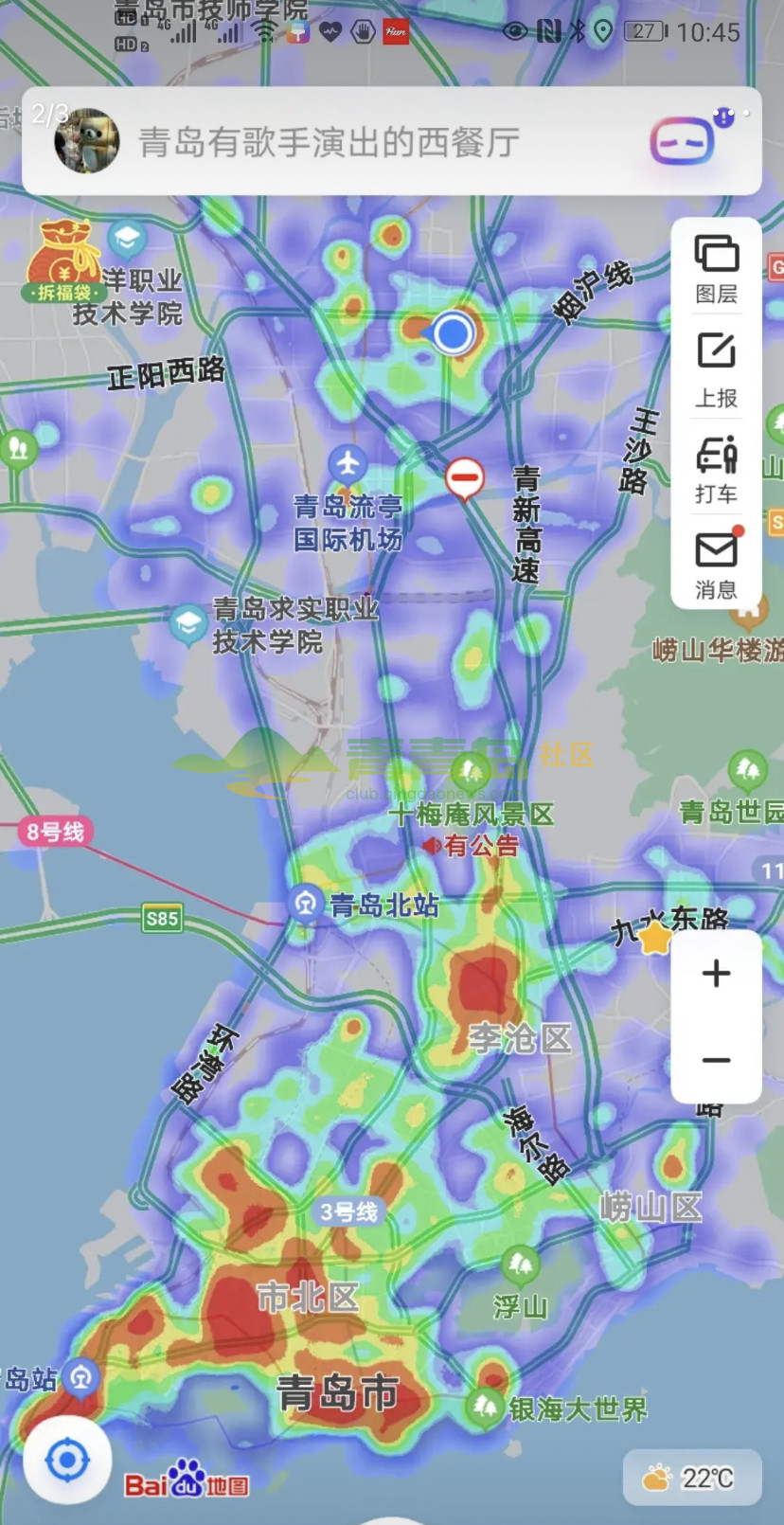Tap the starred favorite place marker
The width and height of the screenshot is (784, 1525).
tap(654, 939)
